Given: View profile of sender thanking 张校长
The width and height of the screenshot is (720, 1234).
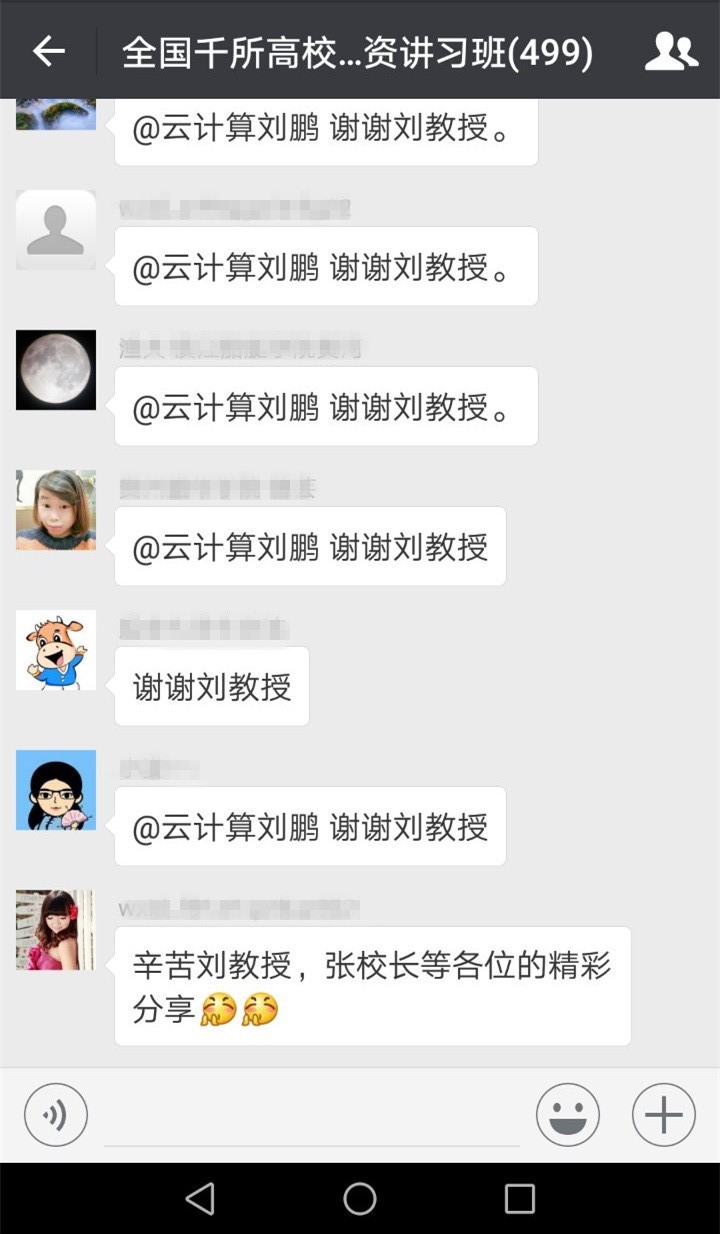Looking at the screenshot, I should [x=56, y=930].
